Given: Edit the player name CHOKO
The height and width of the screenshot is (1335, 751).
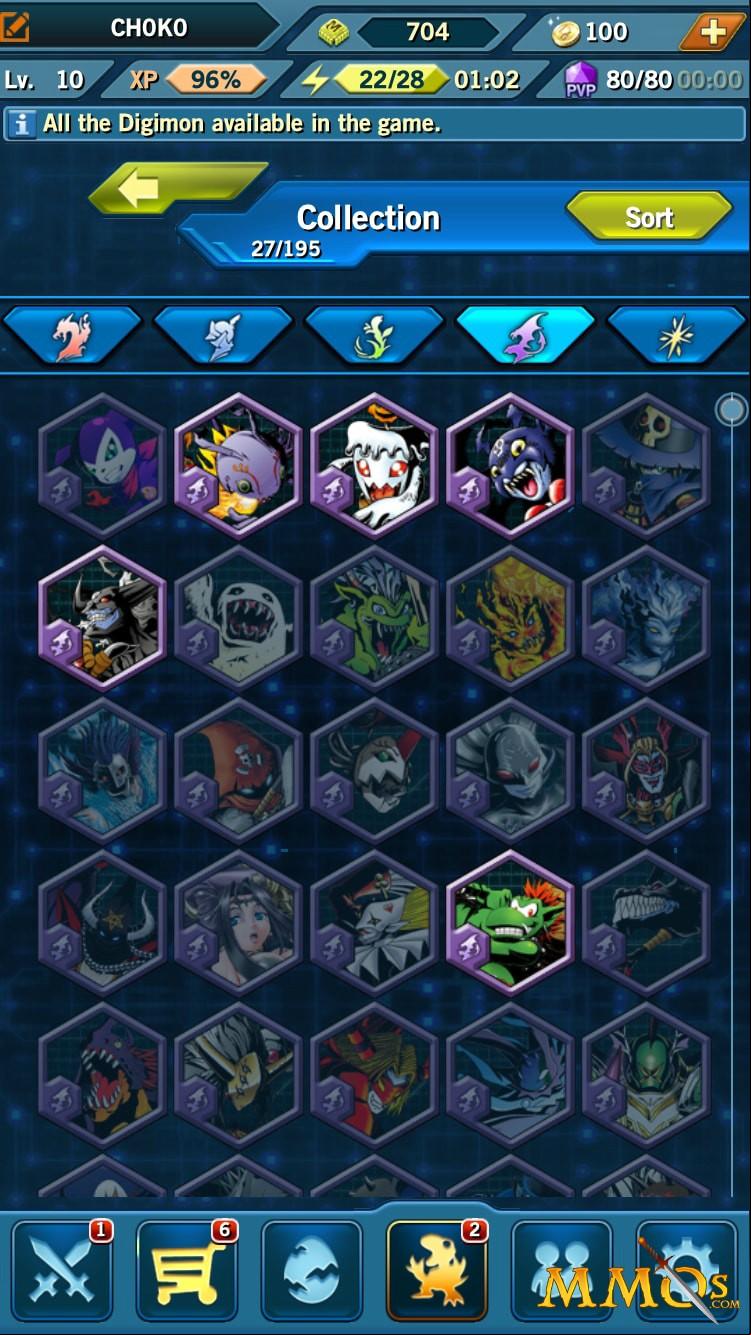Looking at the screenshot, I should (15, 25).
